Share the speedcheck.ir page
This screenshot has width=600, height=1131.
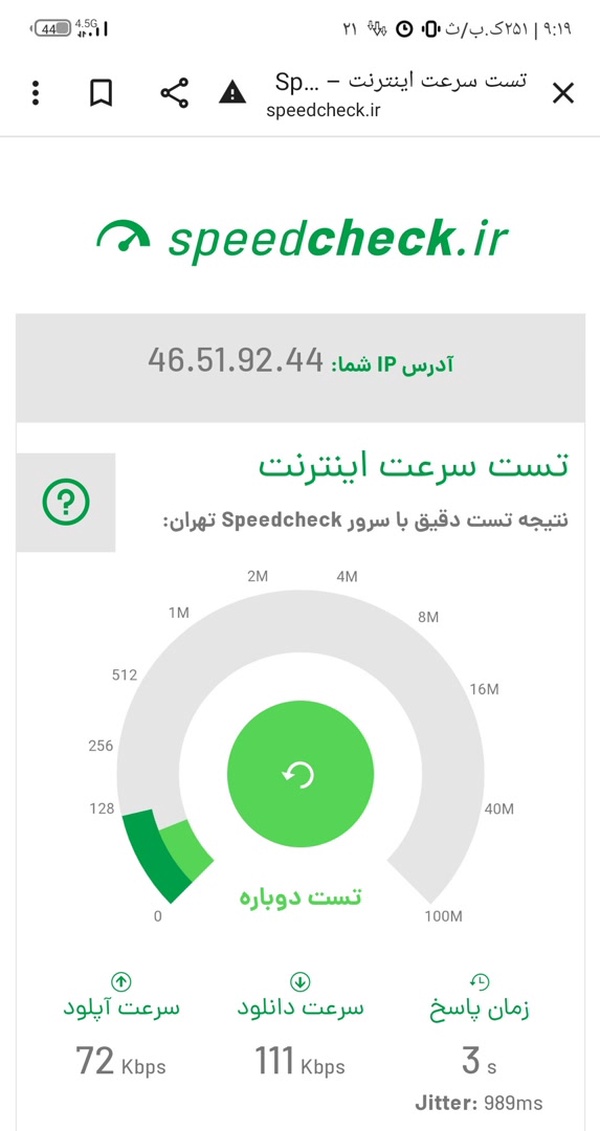[x=174, y=94]
